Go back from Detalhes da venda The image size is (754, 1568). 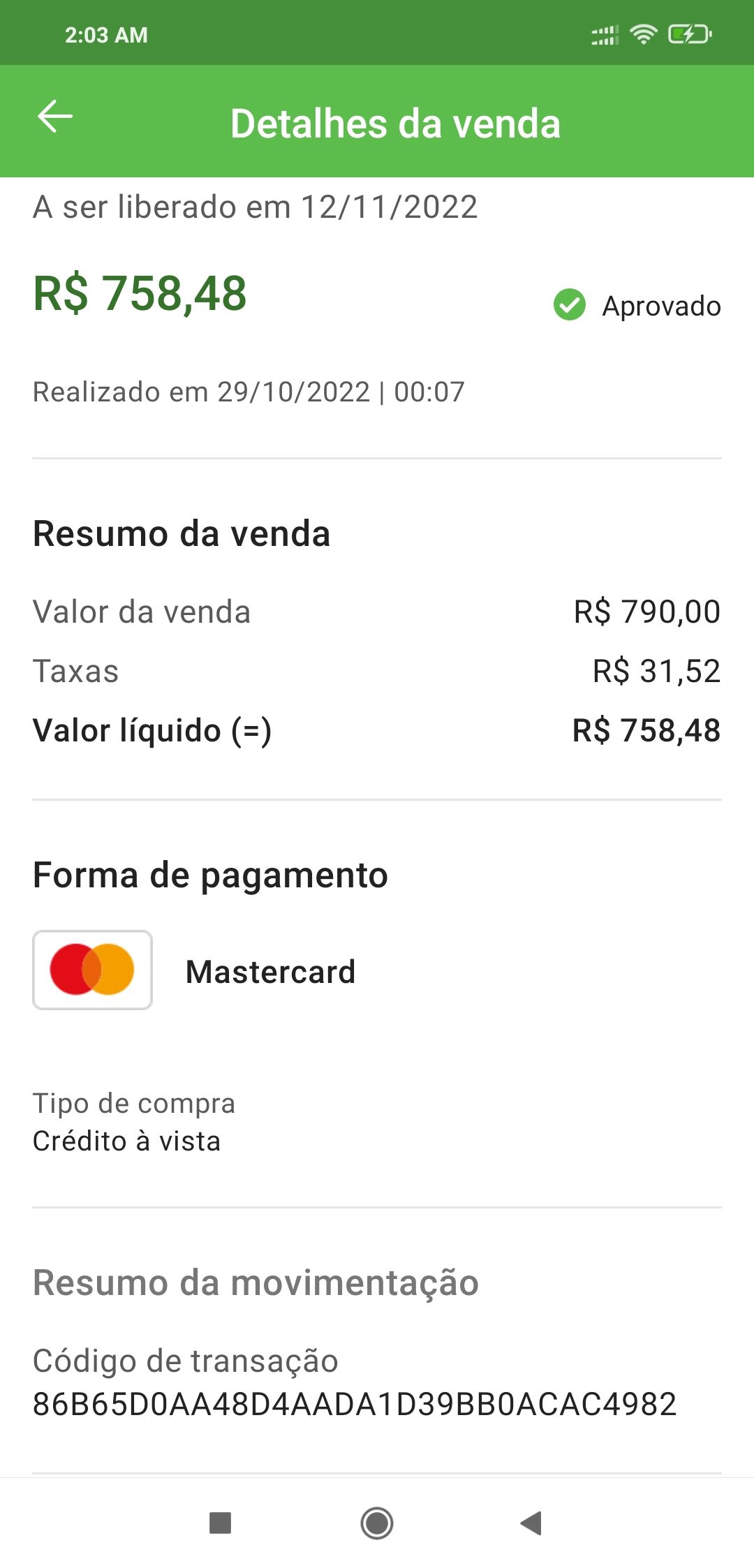coord(55,117)
